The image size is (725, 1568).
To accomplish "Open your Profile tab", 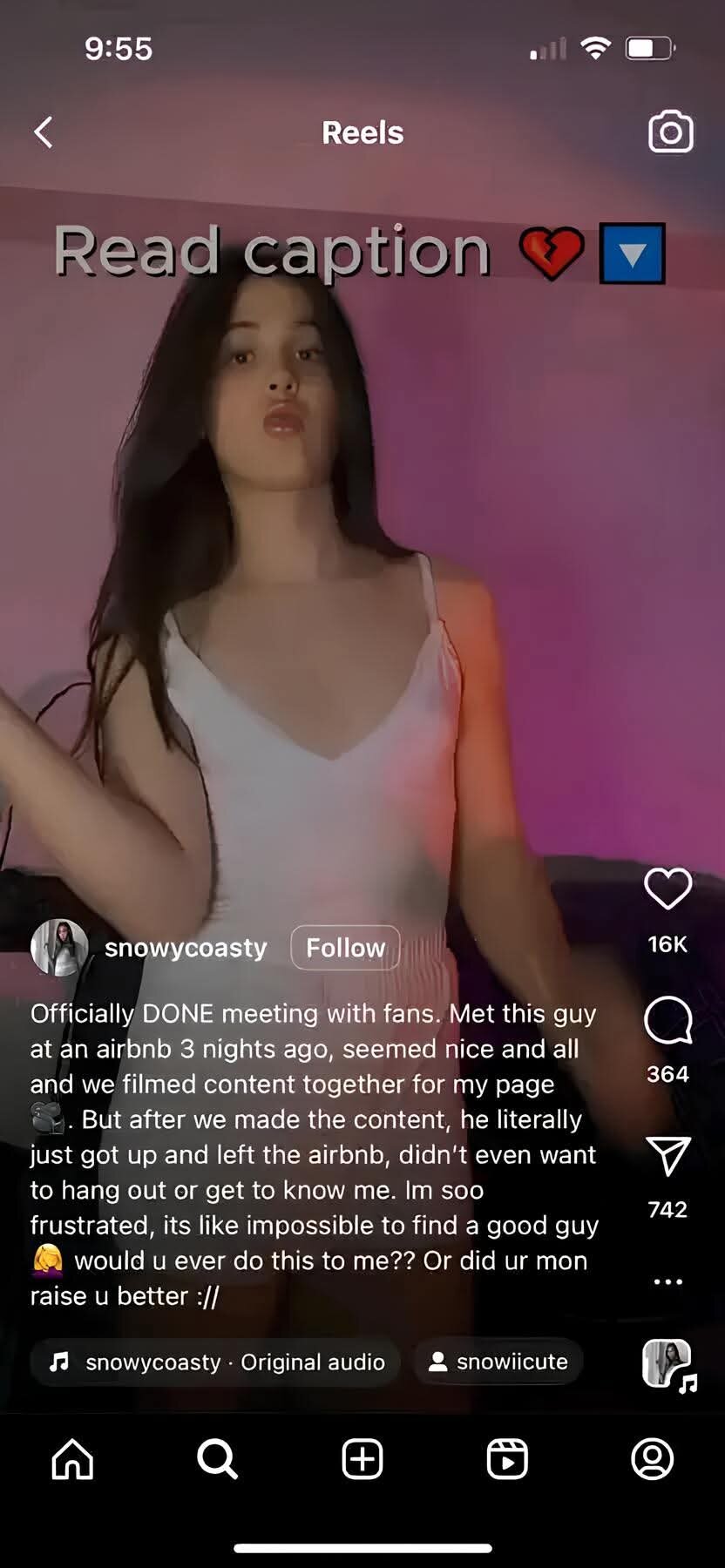I will 652,1459.
